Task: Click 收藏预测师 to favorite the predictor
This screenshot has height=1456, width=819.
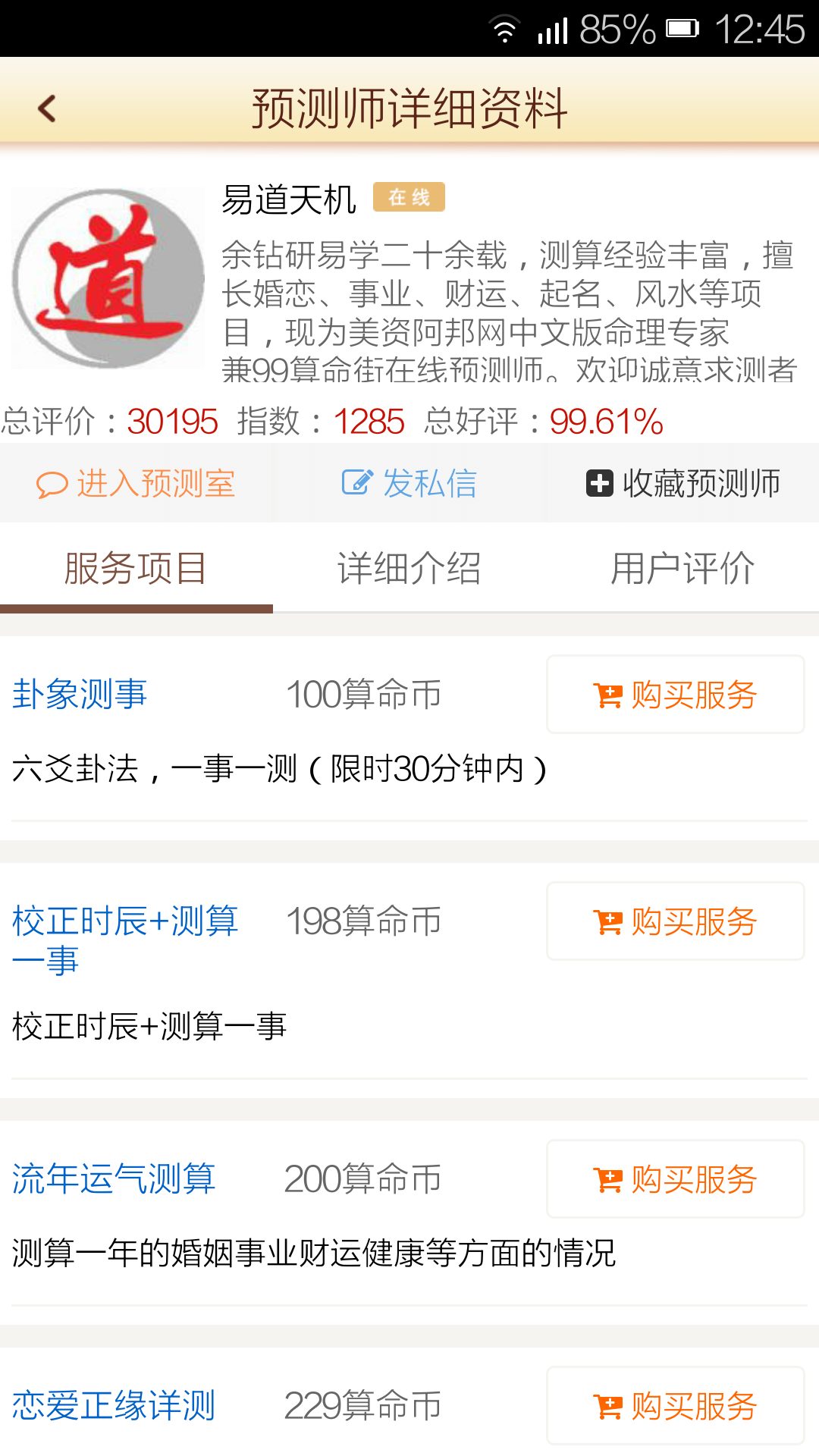Action: 701,482
